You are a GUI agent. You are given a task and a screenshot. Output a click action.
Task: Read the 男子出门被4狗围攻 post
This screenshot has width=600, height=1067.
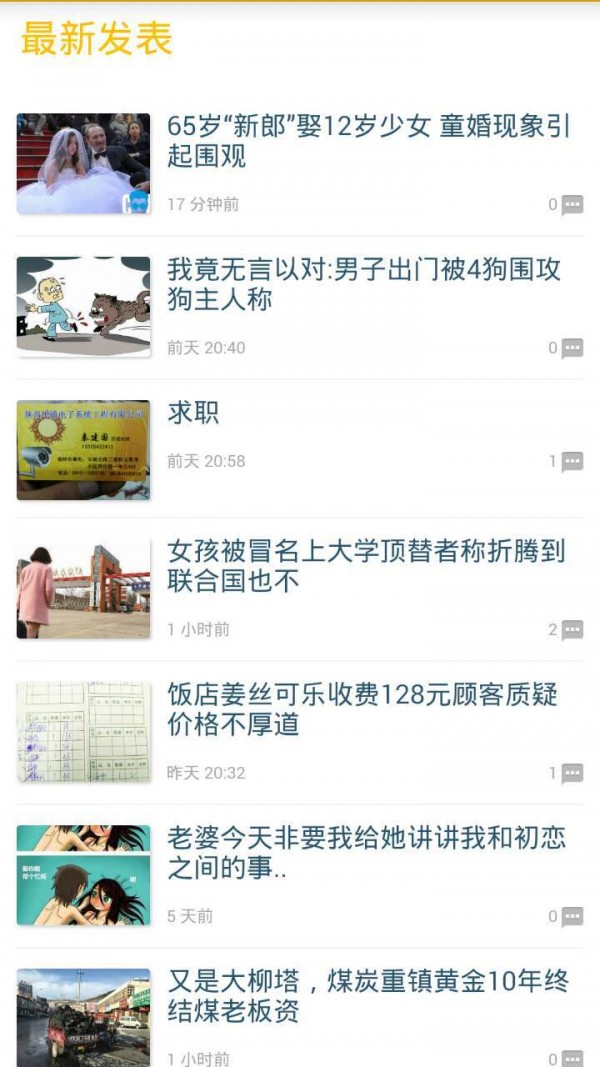click(x=364, y=284)
